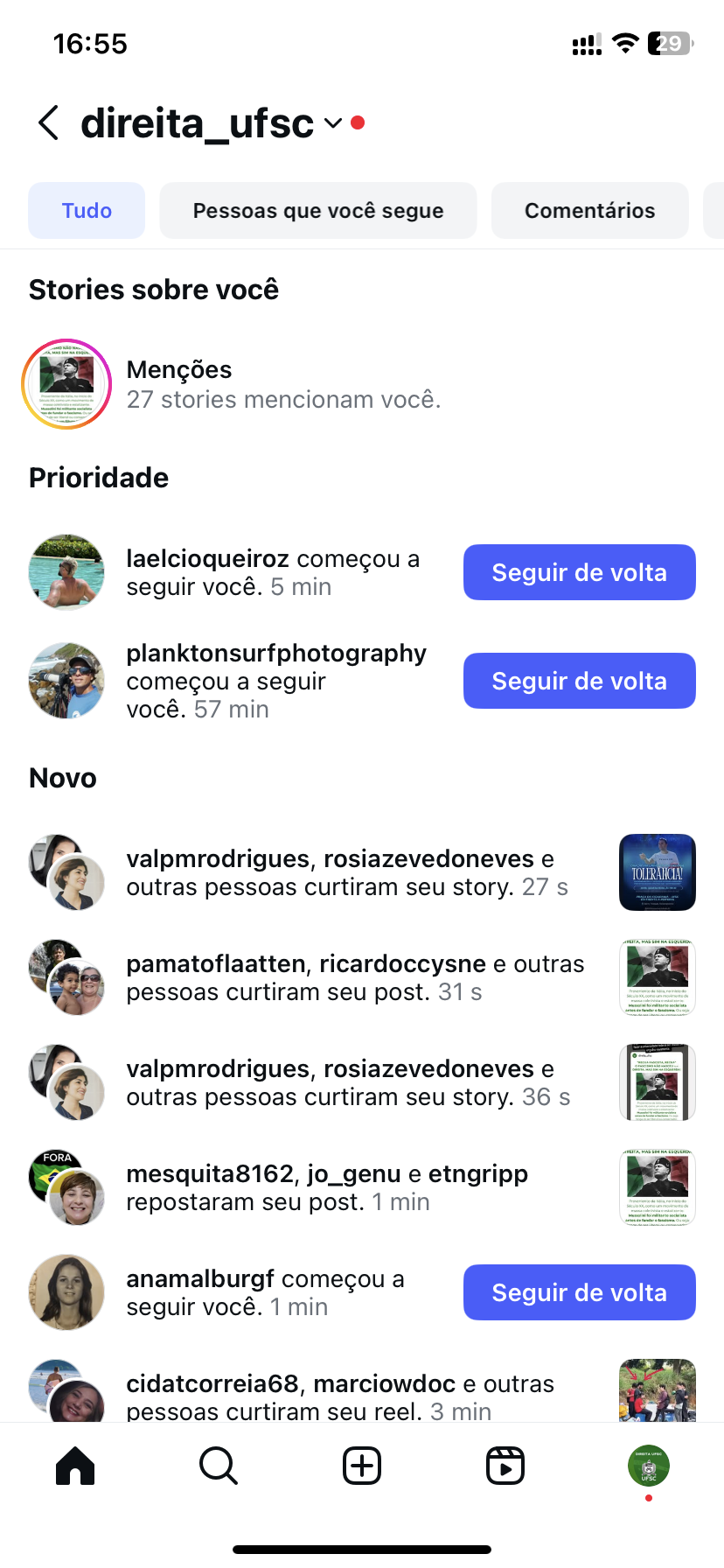Open the story liked 36 s ago
The width and height of the screenshot is (724, 1568).
point(657,1082)
